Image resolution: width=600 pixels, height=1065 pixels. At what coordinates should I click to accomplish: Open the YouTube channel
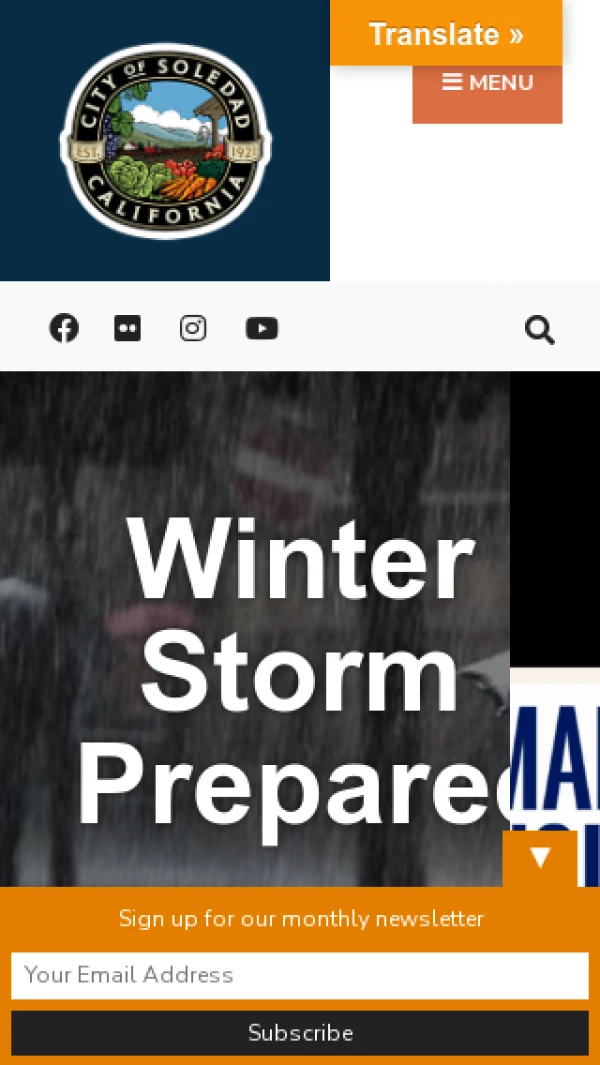coord(261,328)
